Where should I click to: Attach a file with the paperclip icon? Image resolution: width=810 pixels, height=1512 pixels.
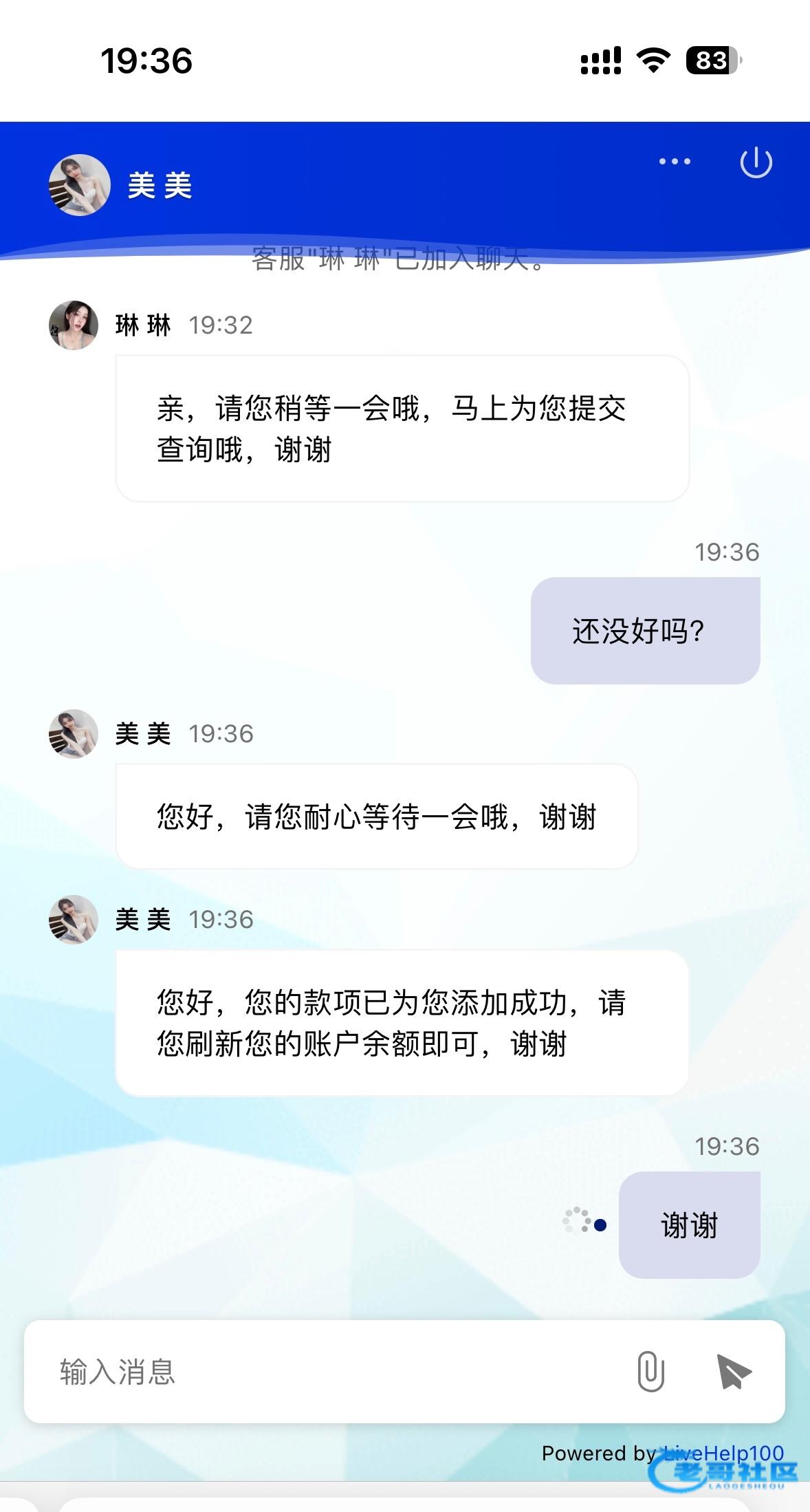point(650,1372)
